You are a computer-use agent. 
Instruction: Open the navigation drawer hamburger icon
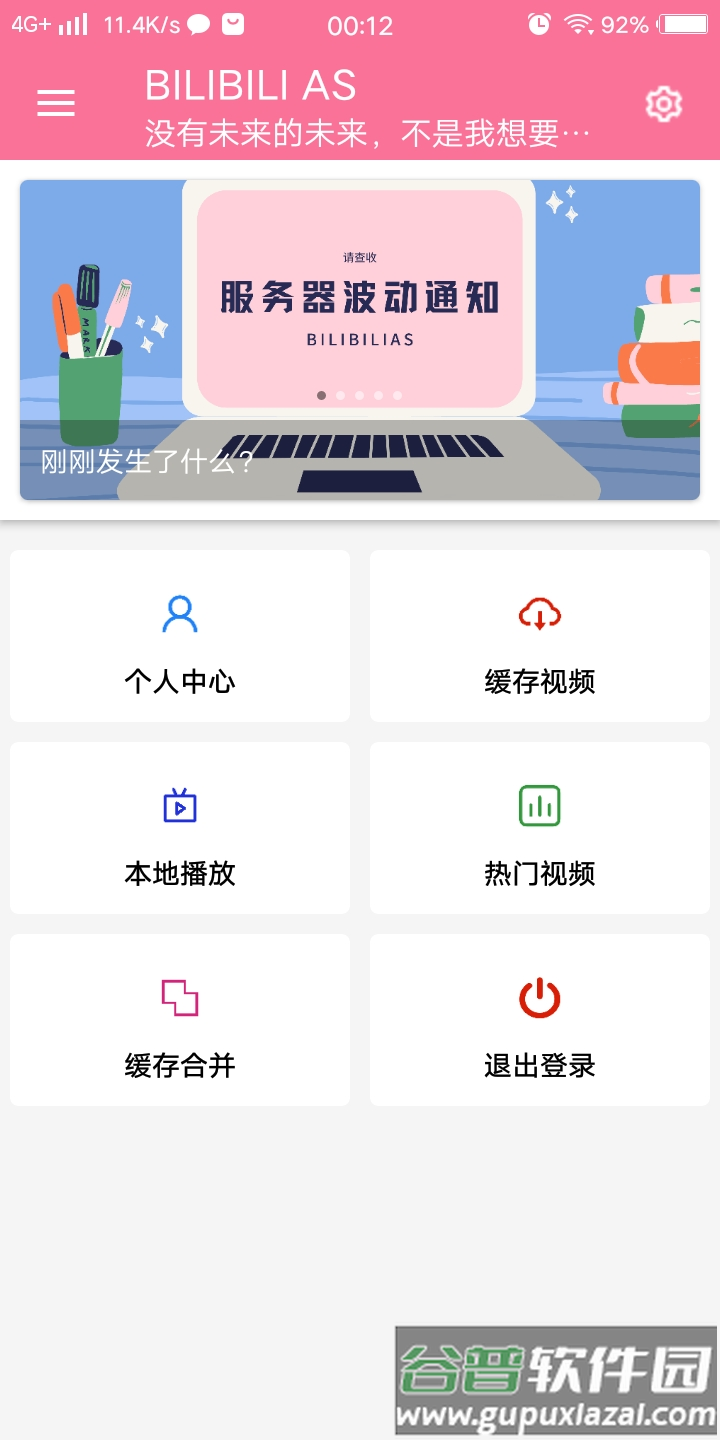[x=56, y=103]
